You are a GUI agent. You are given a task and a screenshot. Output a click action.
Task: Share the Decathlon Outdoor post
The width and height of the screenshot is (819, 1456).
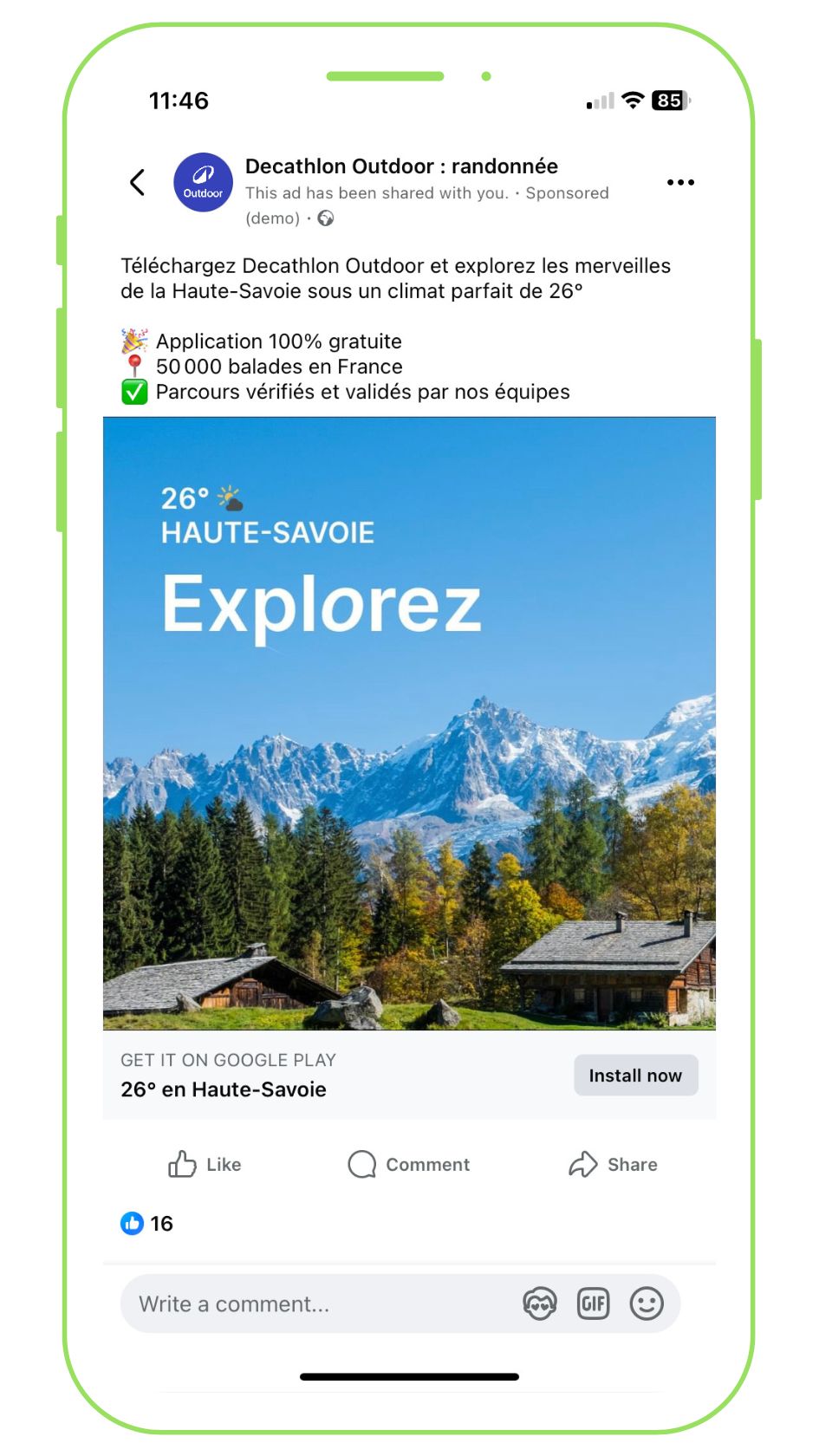click(x=614, y=1164)
